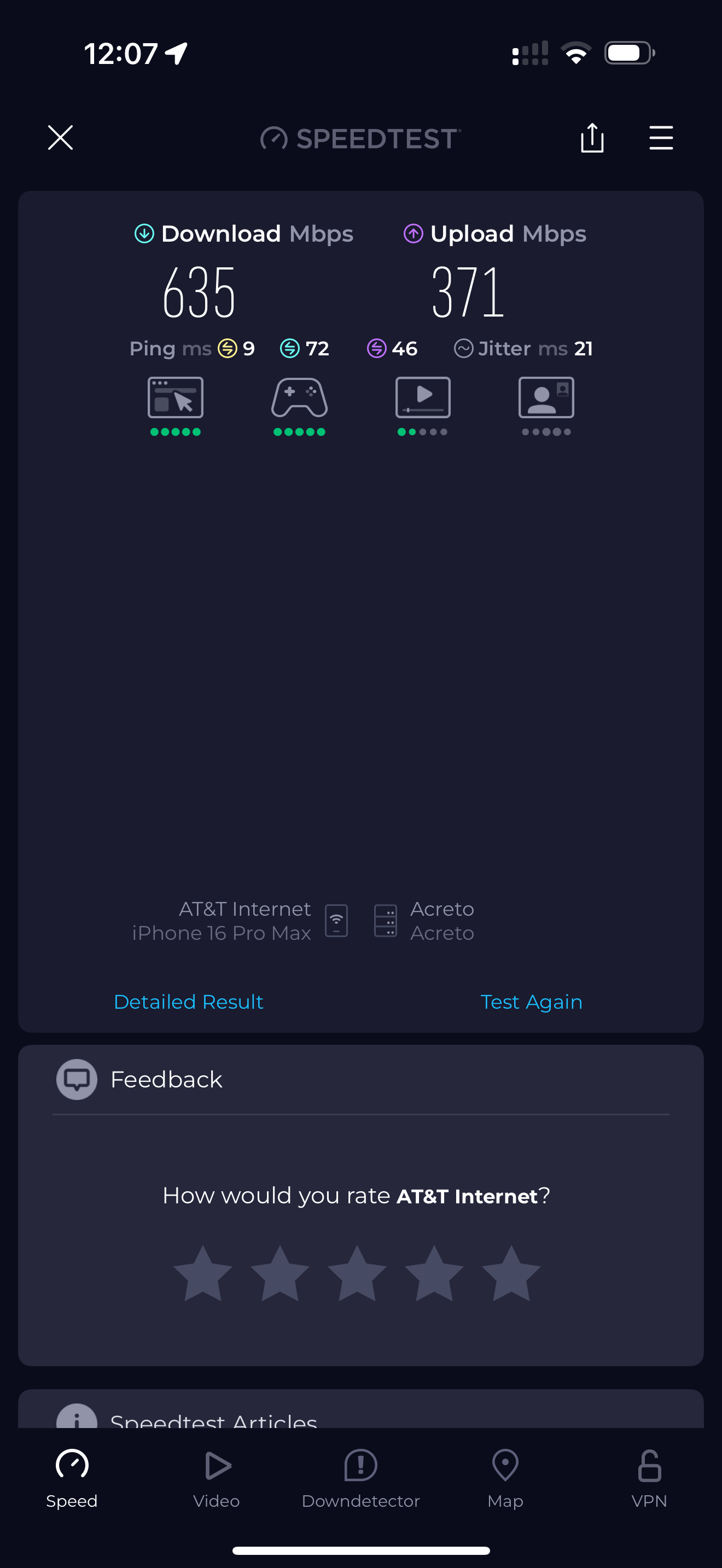This screenshot has width=722, height=1568.
Task: Open Detailed Result
Action: click(x=188, y=1001)
